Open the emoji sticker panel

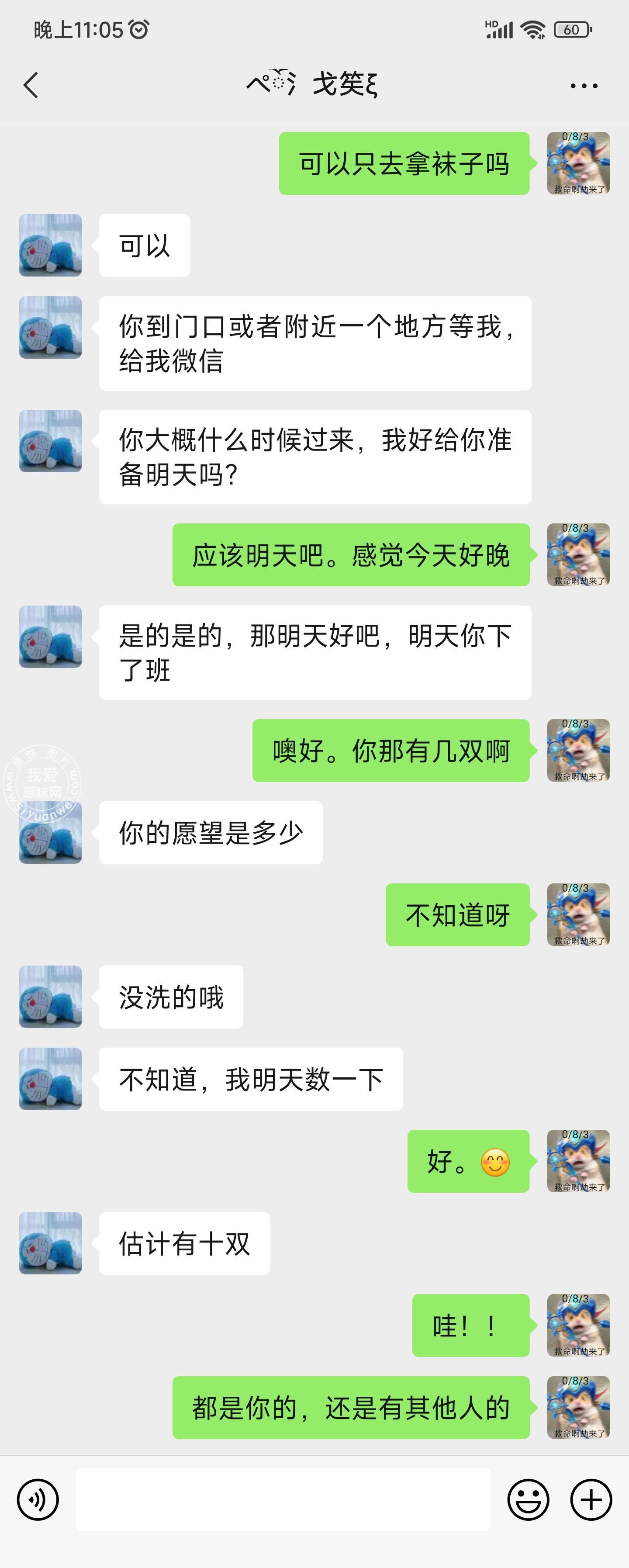pyautogui.click(x=528, y=1499)
